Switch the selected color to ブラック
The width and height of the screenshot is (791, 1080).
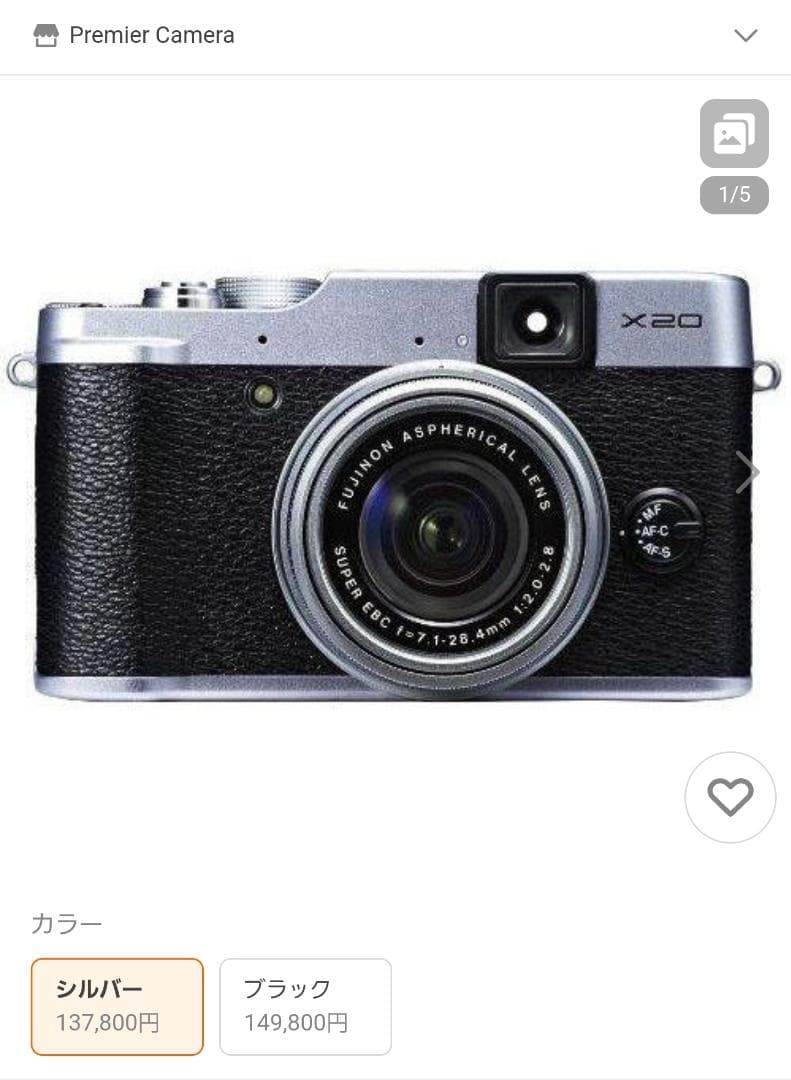point(305,1006)
